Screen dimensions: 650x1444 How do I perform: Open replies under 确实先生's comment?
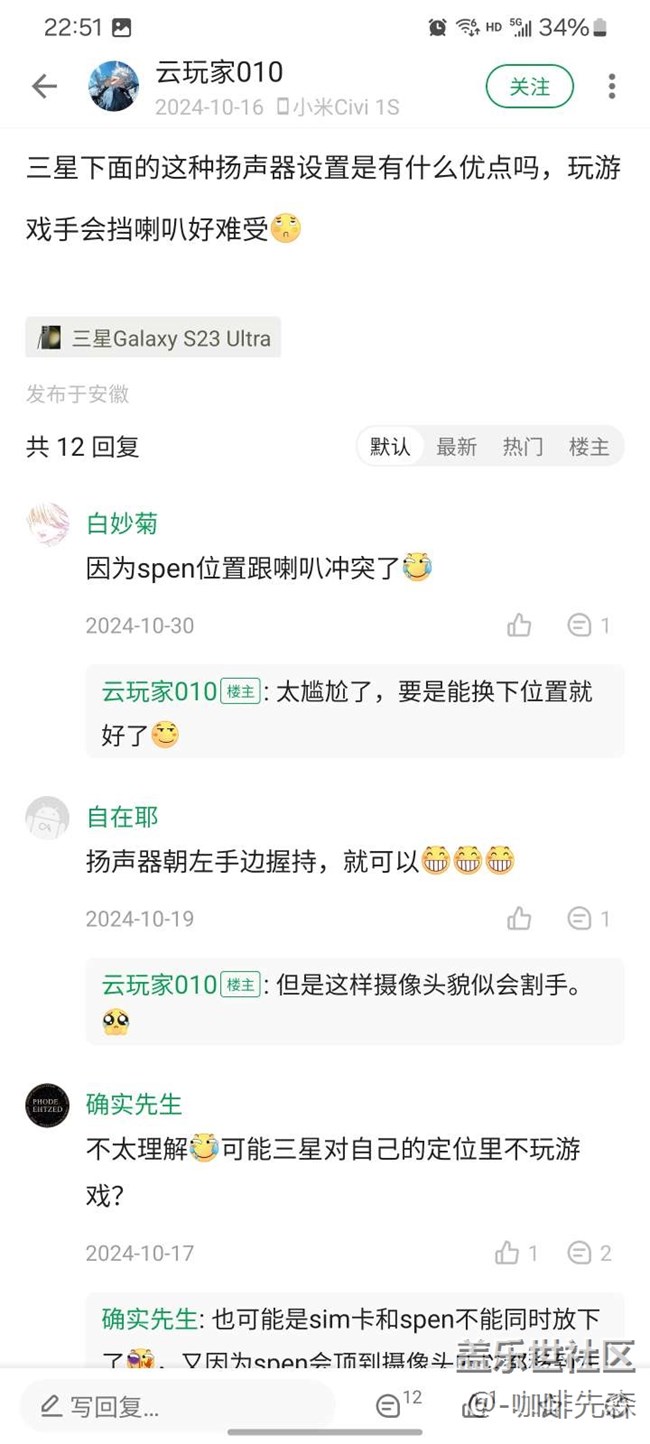point(588,1253)
